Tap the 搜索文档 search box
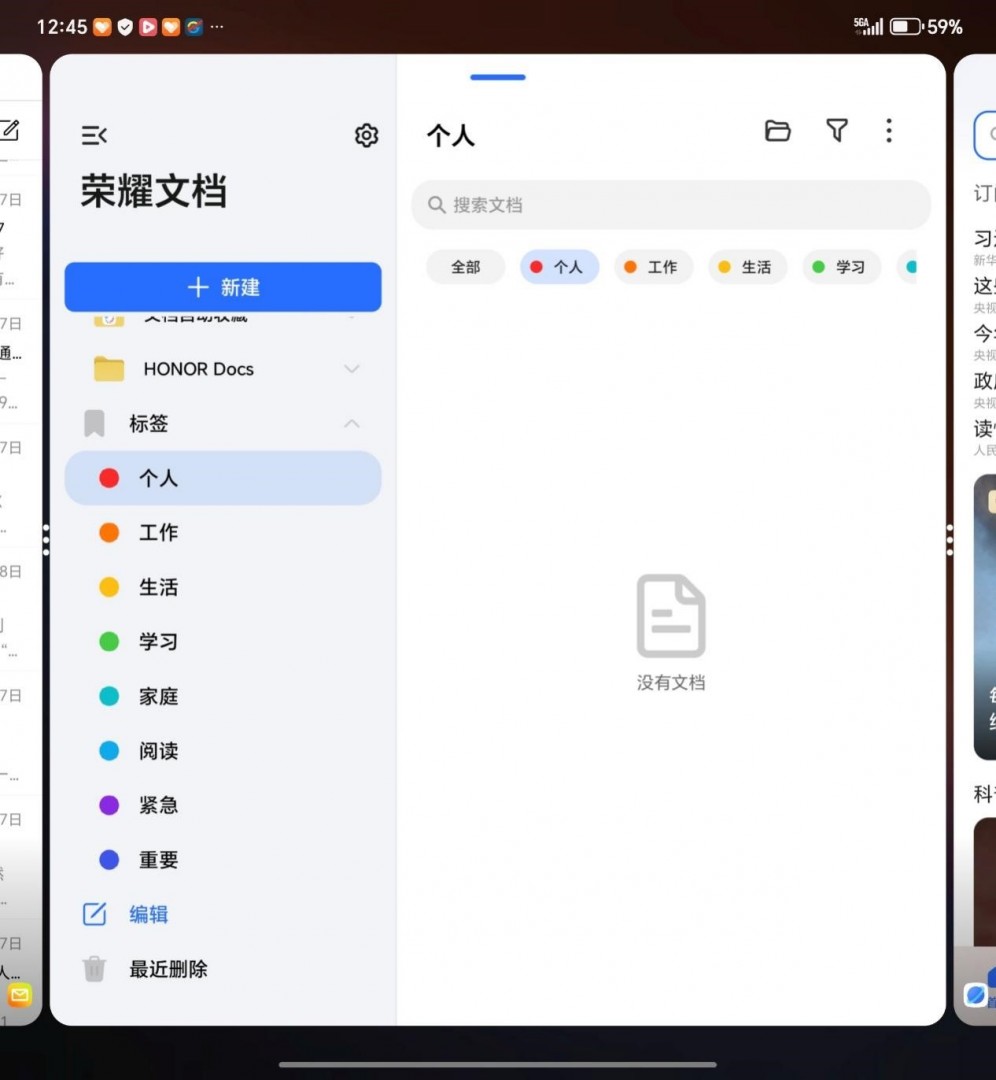This screenshot has width=996, height=1080. [670, 205]
